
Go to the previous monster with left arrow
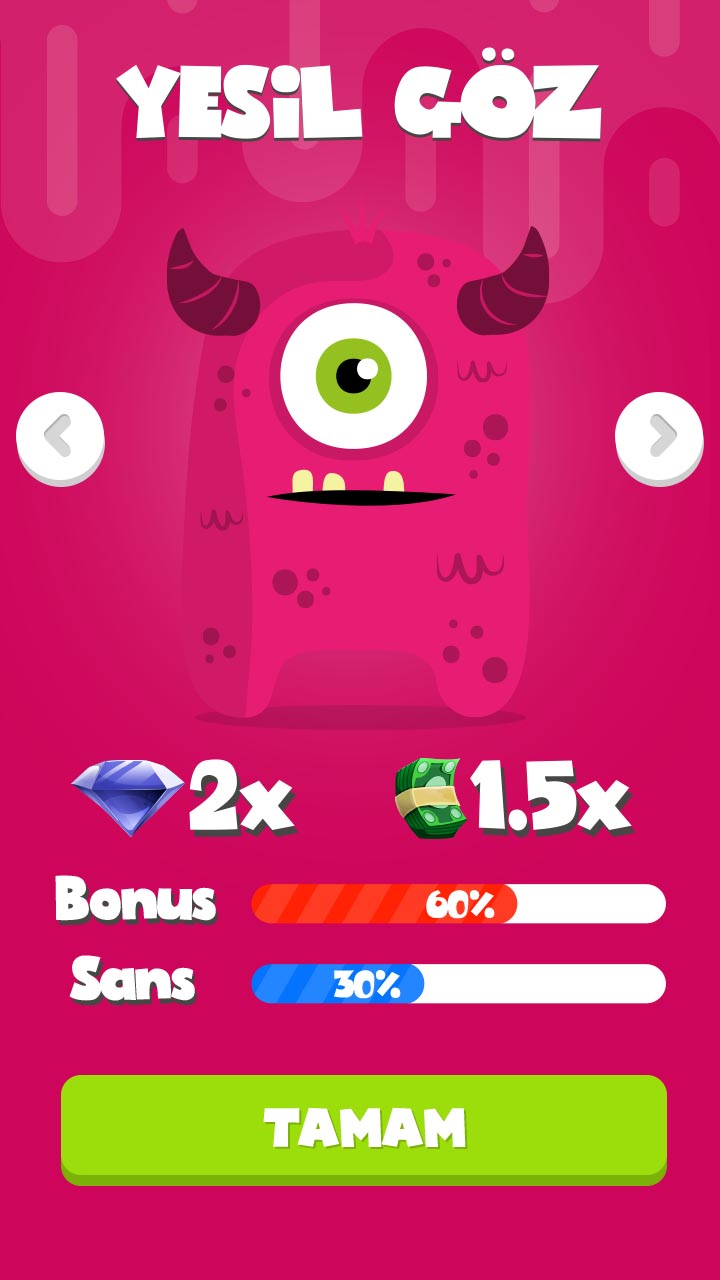(x=60, y=437)
